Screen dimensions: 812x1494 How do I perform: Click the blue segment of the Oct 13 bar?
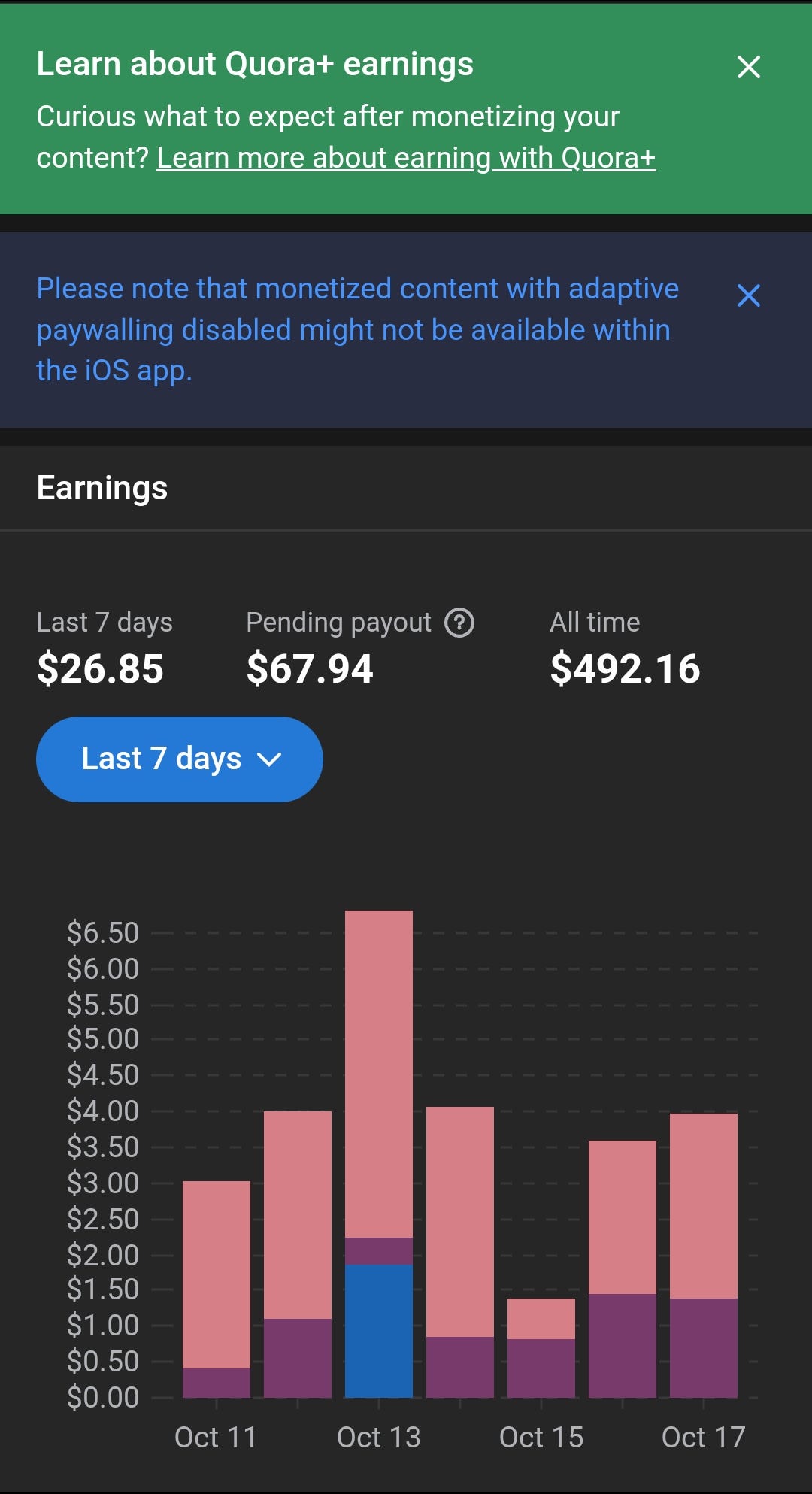click(378, 1331)
